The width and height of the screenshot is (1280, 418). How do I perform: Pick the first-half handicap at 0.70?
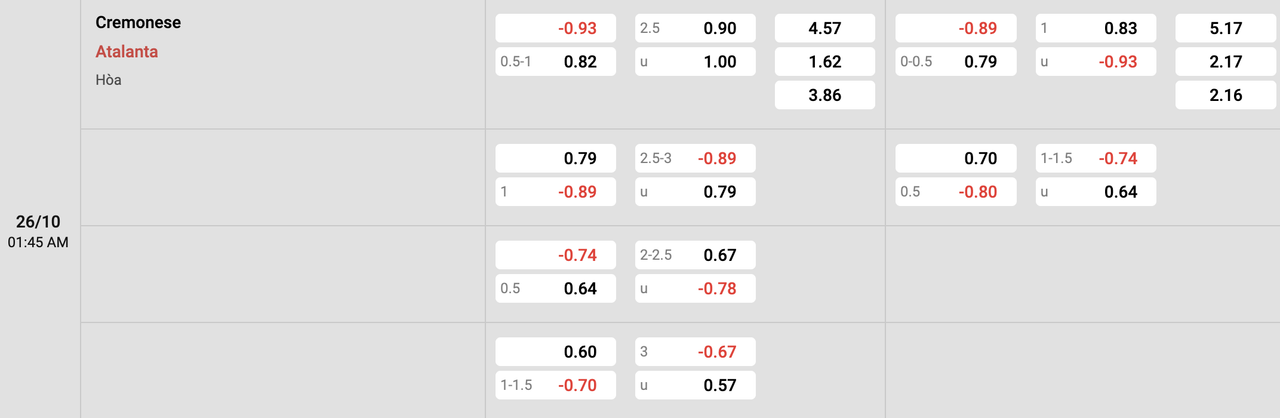pos(956,158)
